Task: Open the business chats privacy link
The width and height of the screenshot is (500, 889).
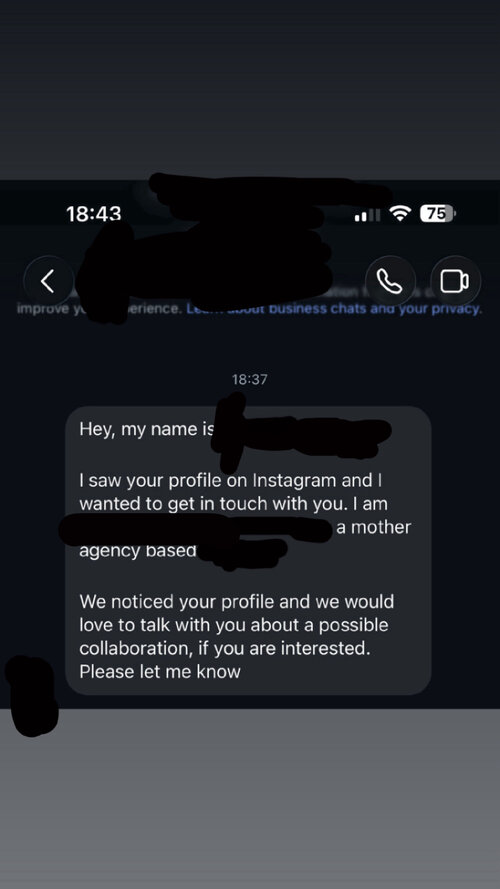Action: point(334,310)
